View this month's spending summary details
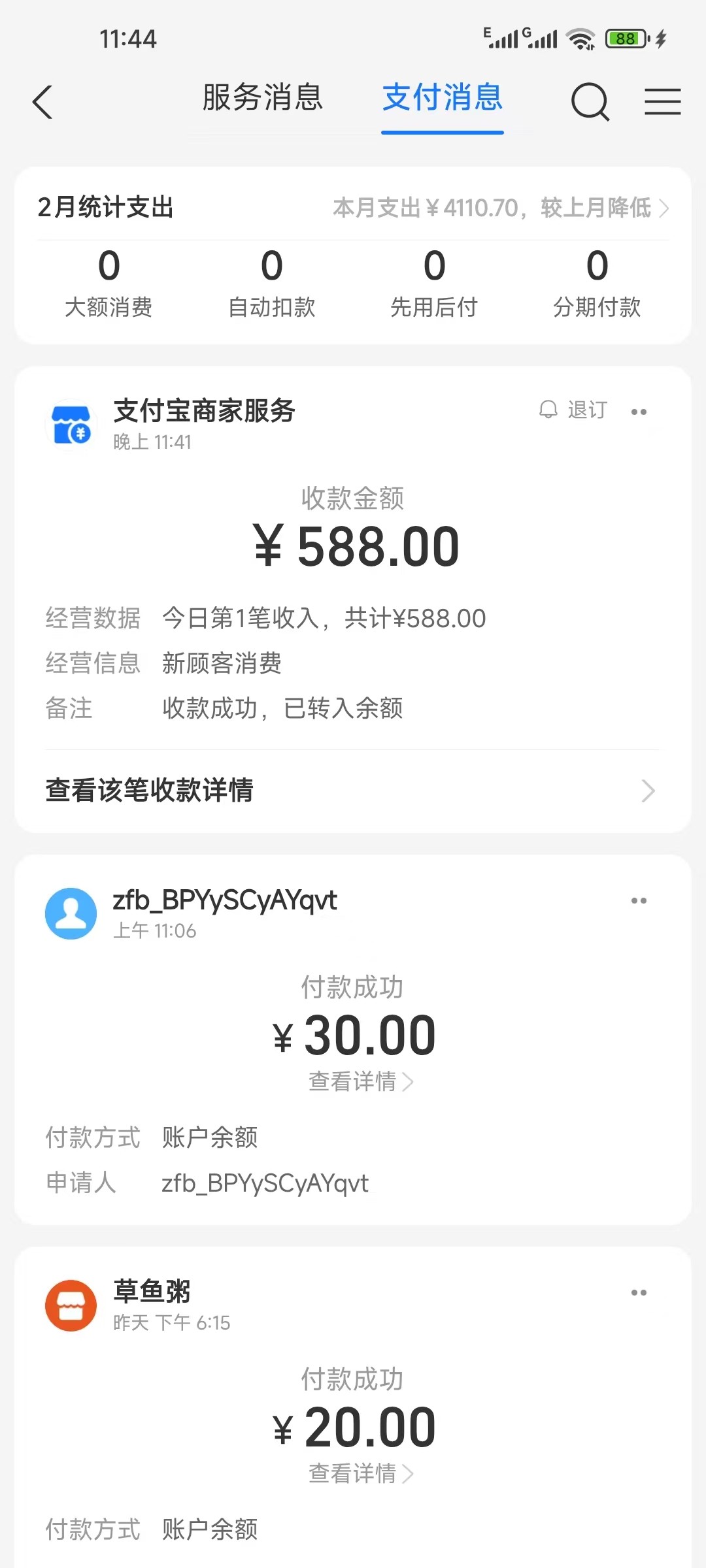706x1568 pixels. (x=501, y=208)
